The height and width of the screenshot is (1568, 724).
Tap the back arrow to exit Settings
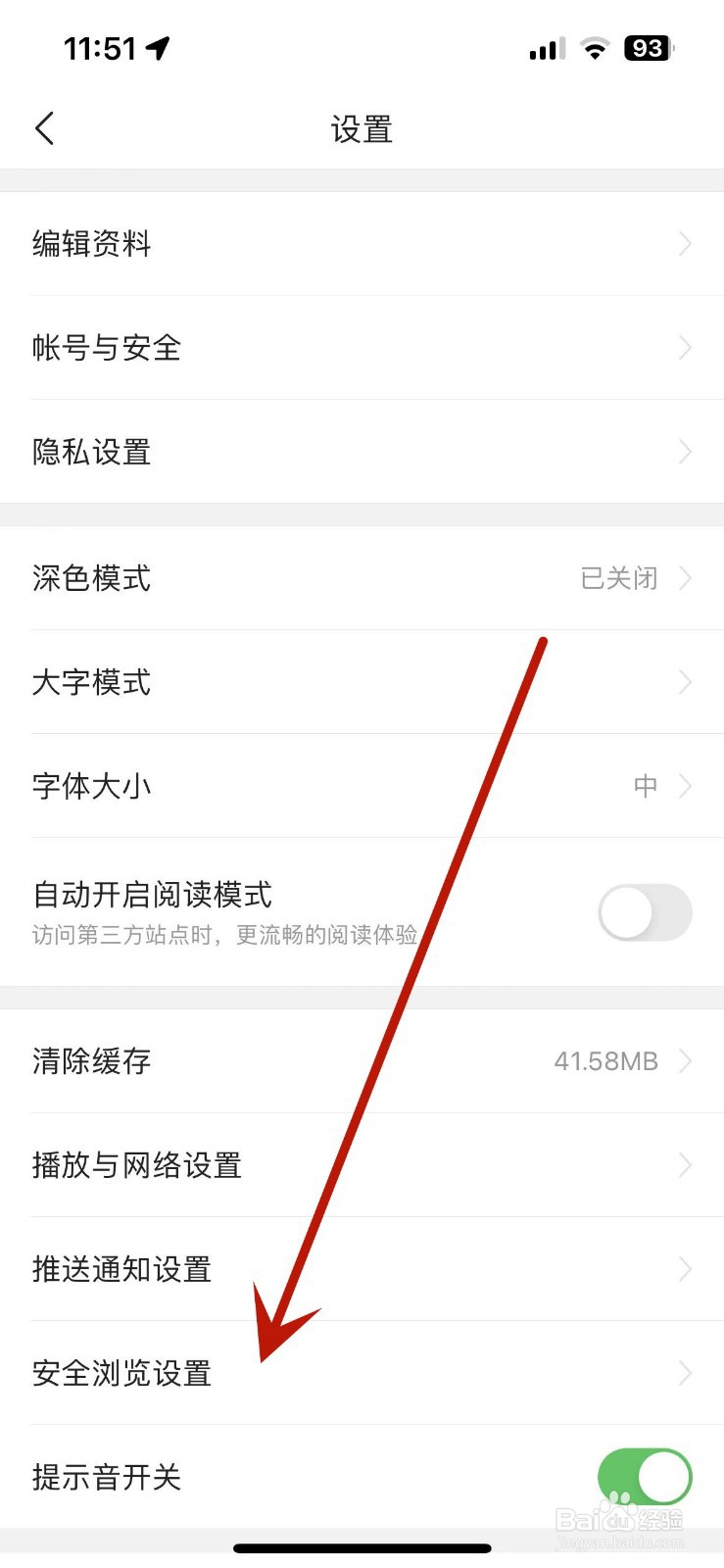point(43,127)
